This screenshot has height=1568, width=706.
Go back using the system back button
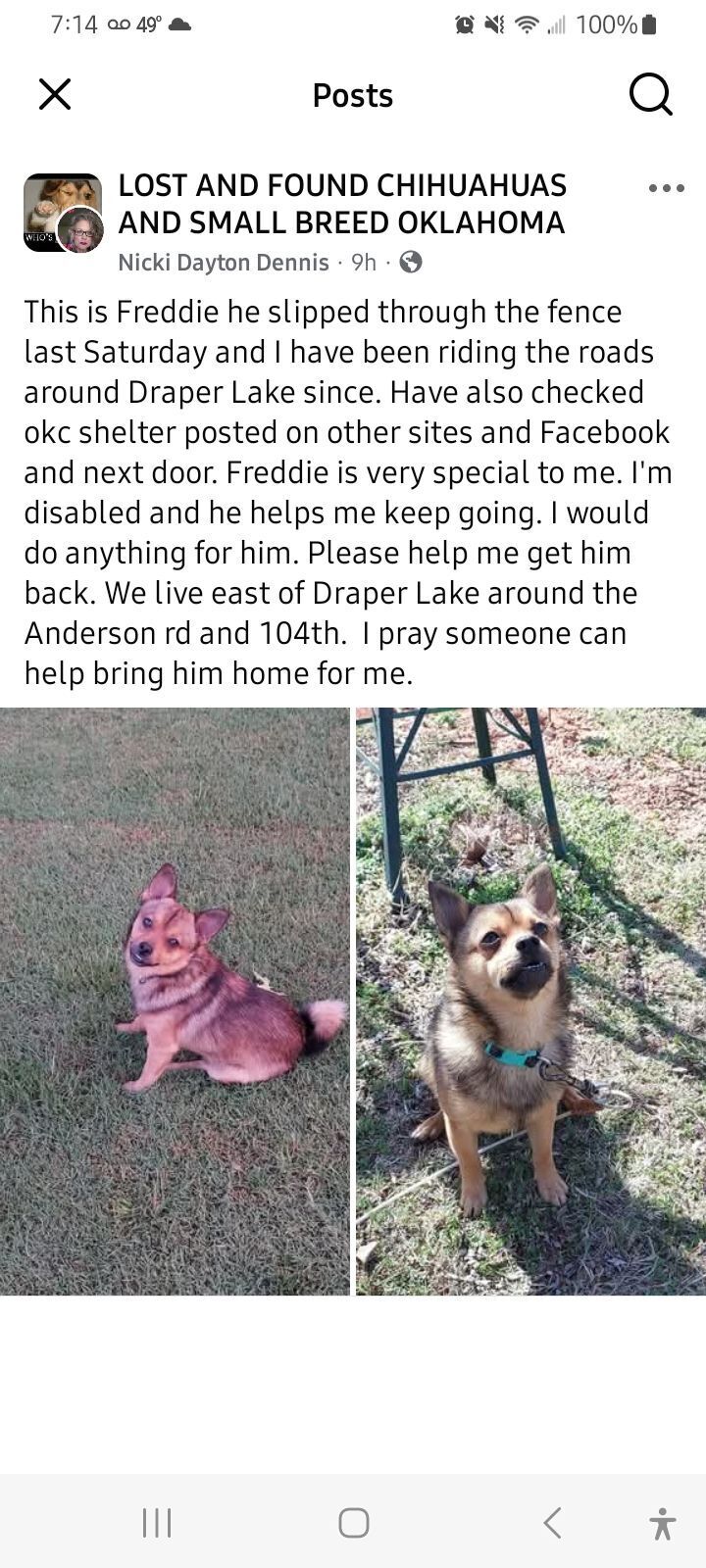pyautogui.click(x=553, y=1522)
